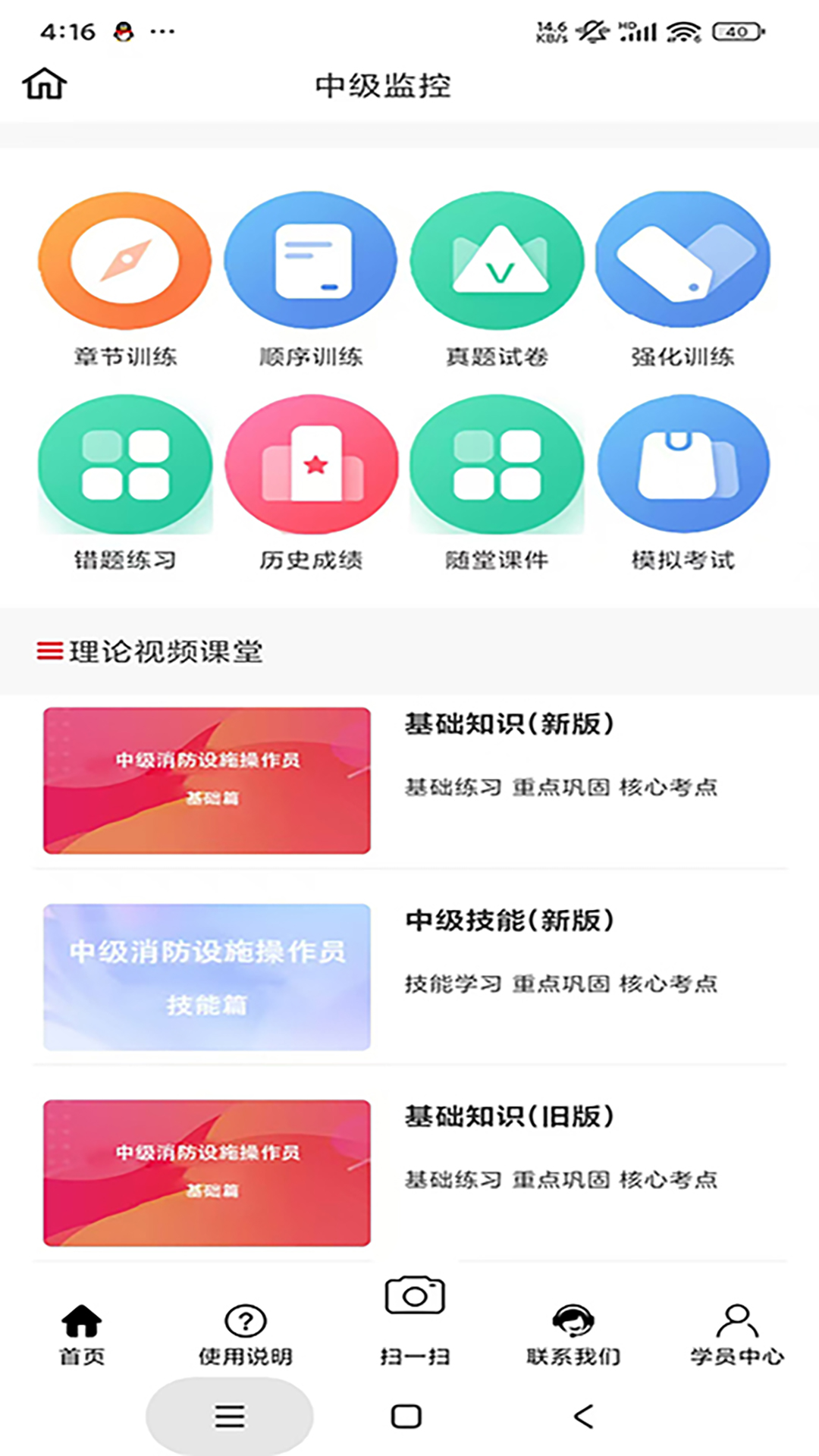Viewport: 819px width, 1456px height.
Task: Select the 历史成绩 star icon
Action: (310, 466)
